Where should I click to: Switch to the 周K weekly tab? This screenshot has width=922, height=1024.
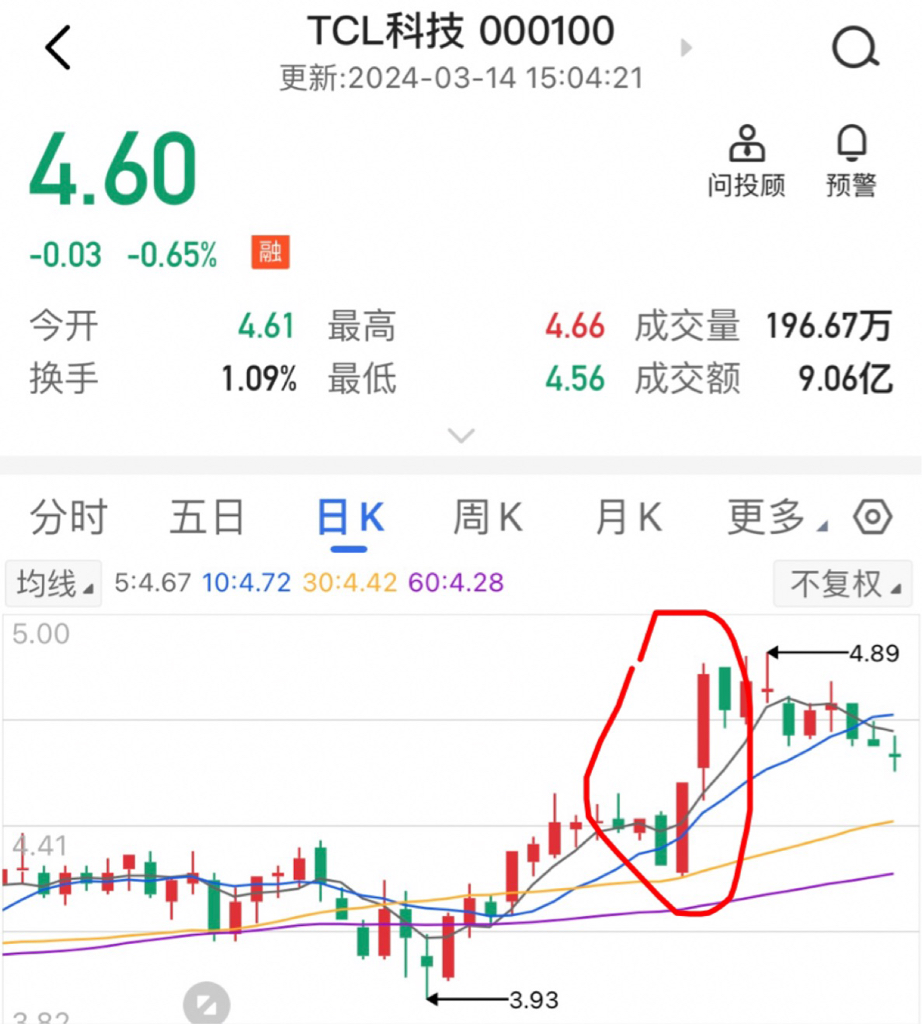click(x=487, y=516)
